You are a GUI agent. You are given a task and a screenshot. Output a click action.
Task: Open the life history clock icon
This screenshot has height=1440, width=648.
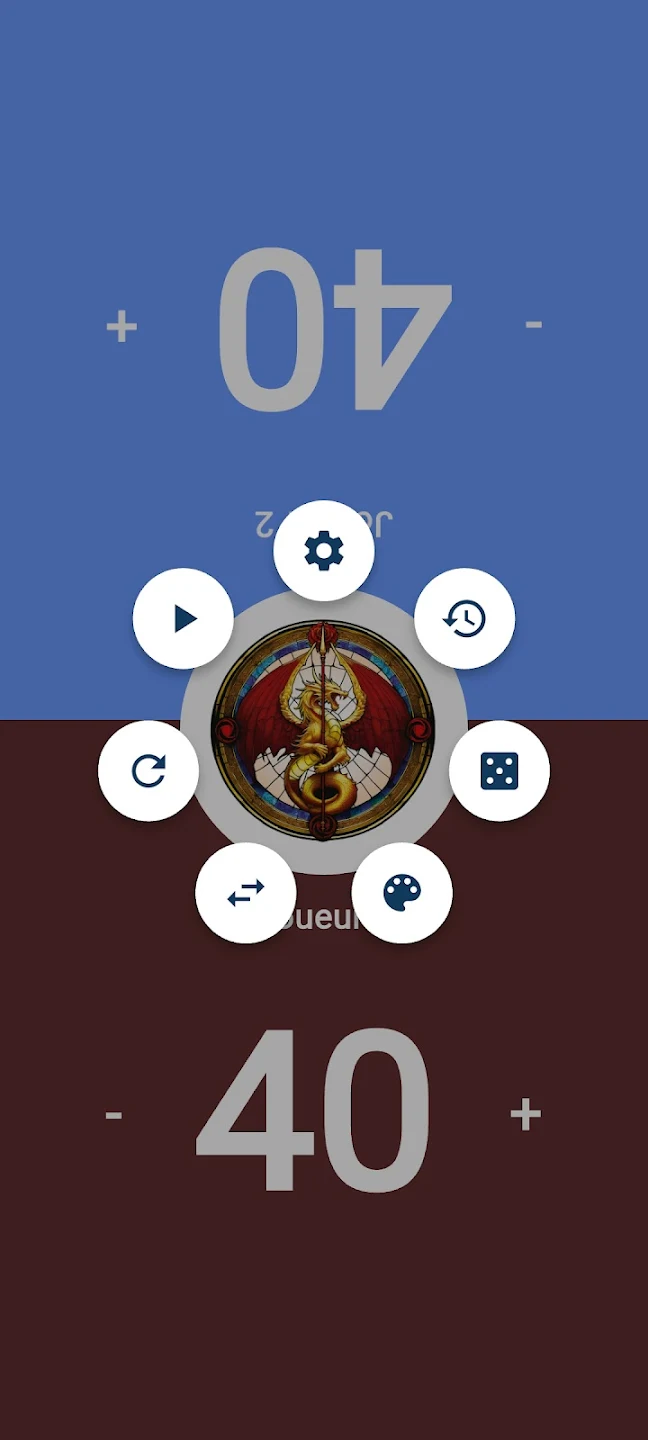pyautogui.click(x=464, y=619)
